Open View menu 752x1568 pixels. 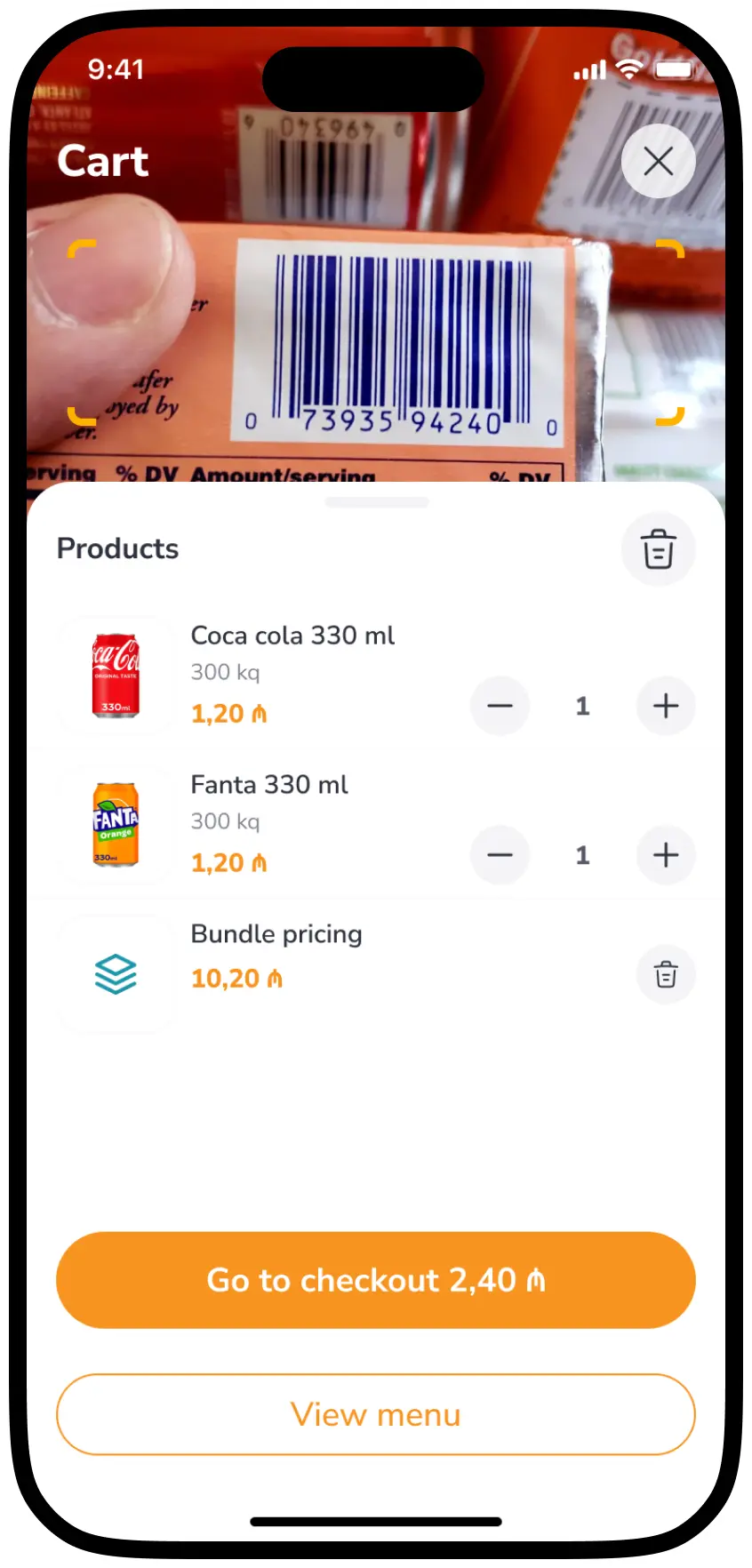tap(376, 1414)
